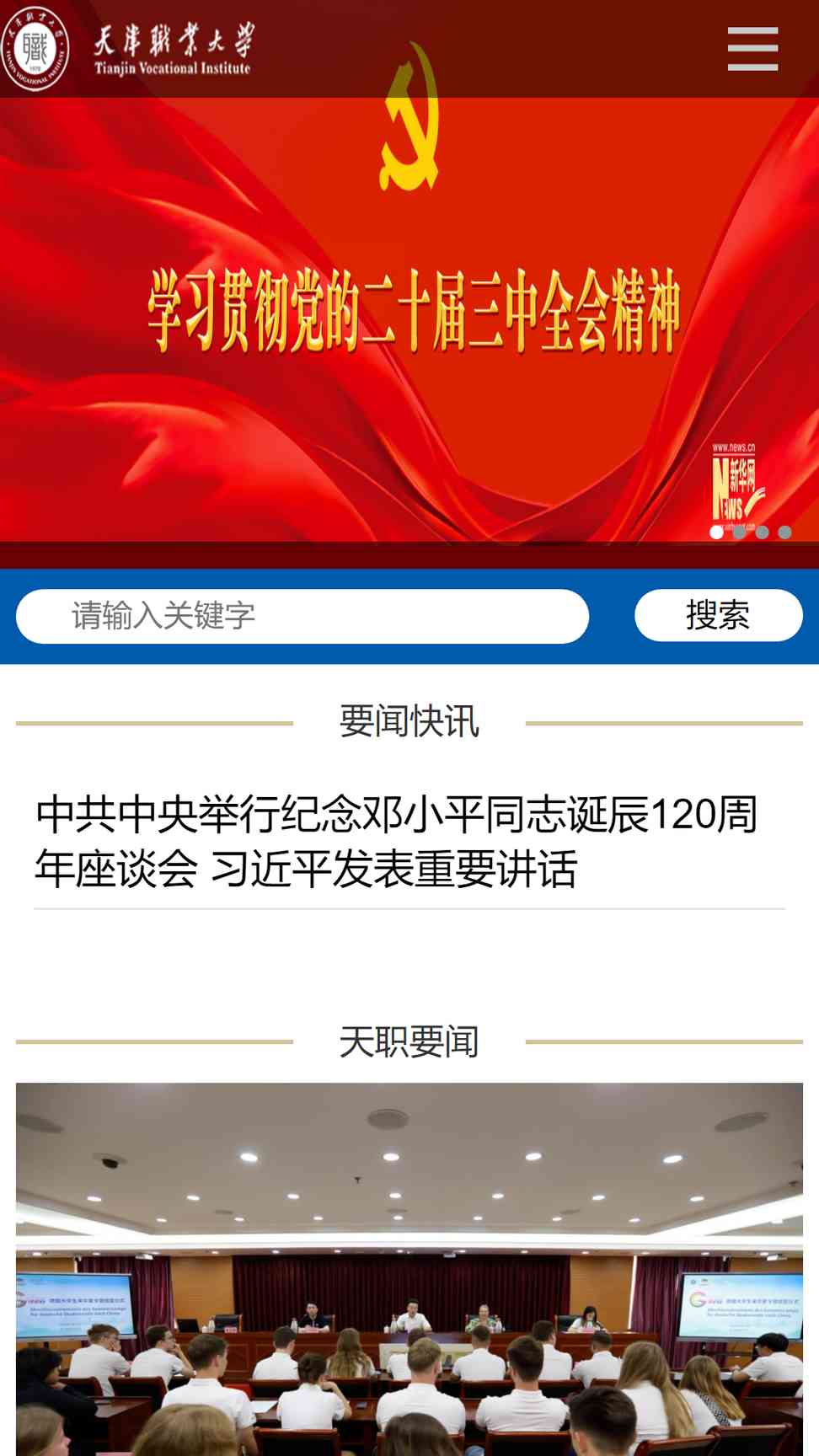Select the second carousel page dot
The image size is (819, 1456).
point(739,532)
